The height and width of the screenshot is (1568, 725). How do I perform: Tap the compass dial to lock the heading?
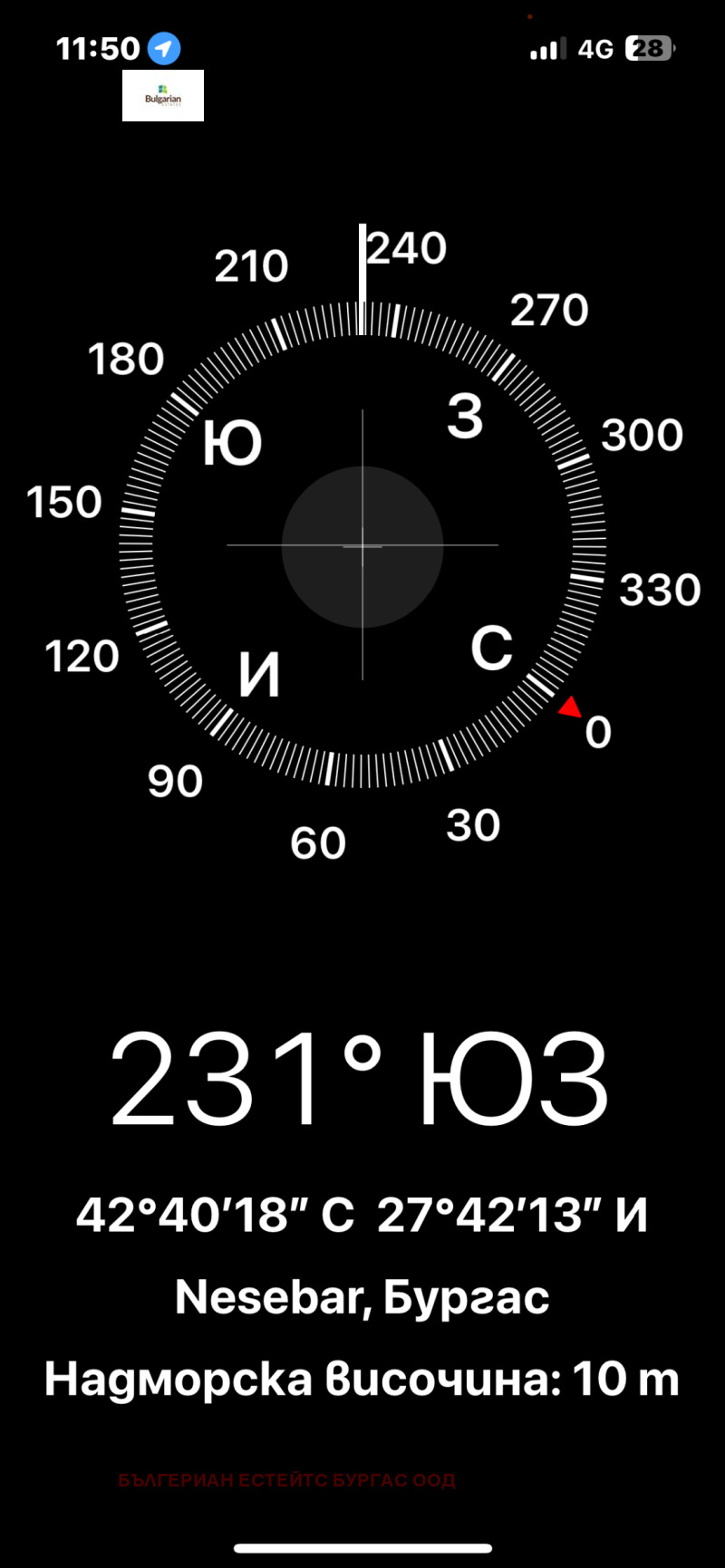click(x=362, y=545)
